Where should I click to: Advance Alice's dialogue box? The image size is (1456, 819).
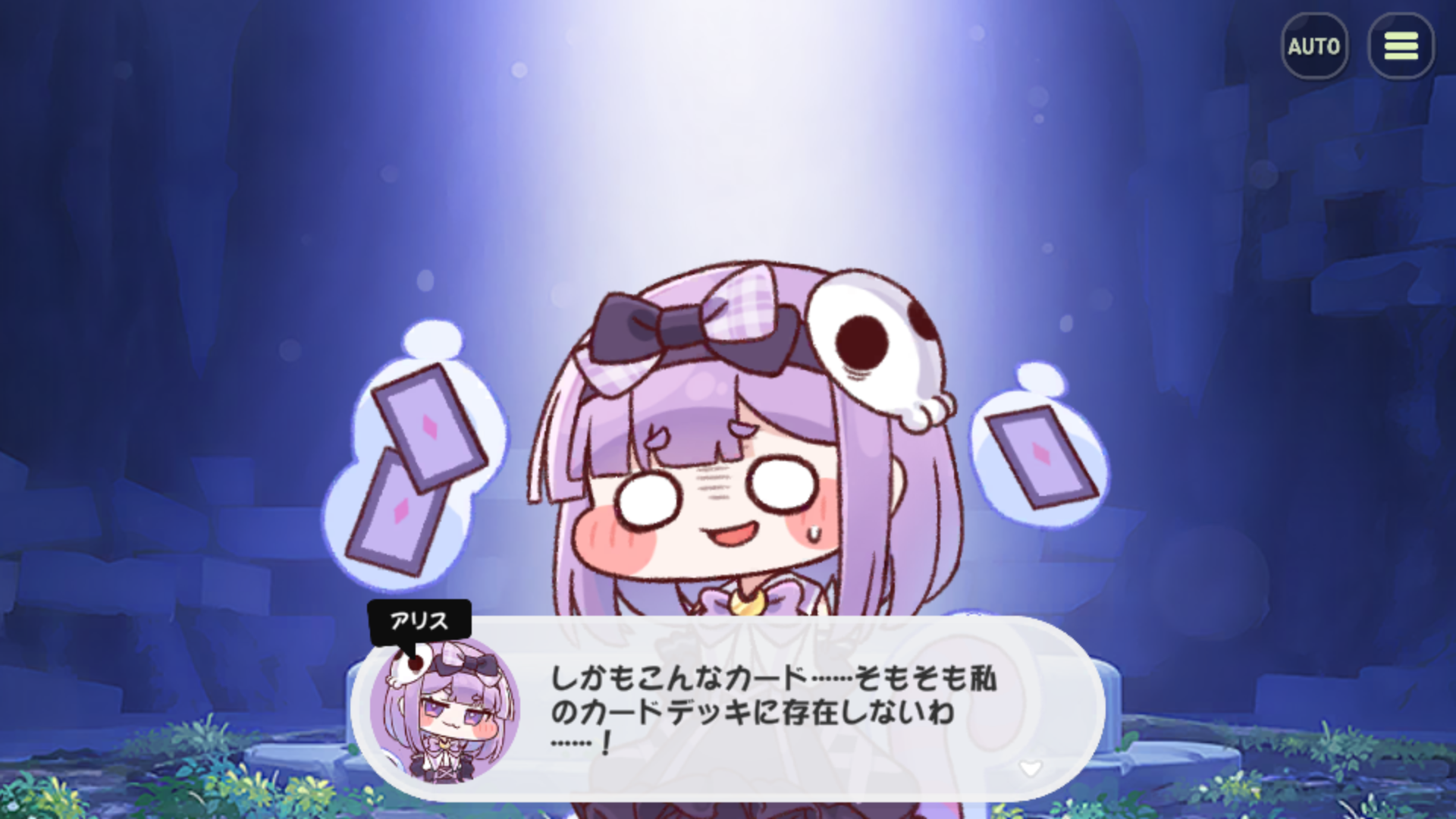coord(726,708)
